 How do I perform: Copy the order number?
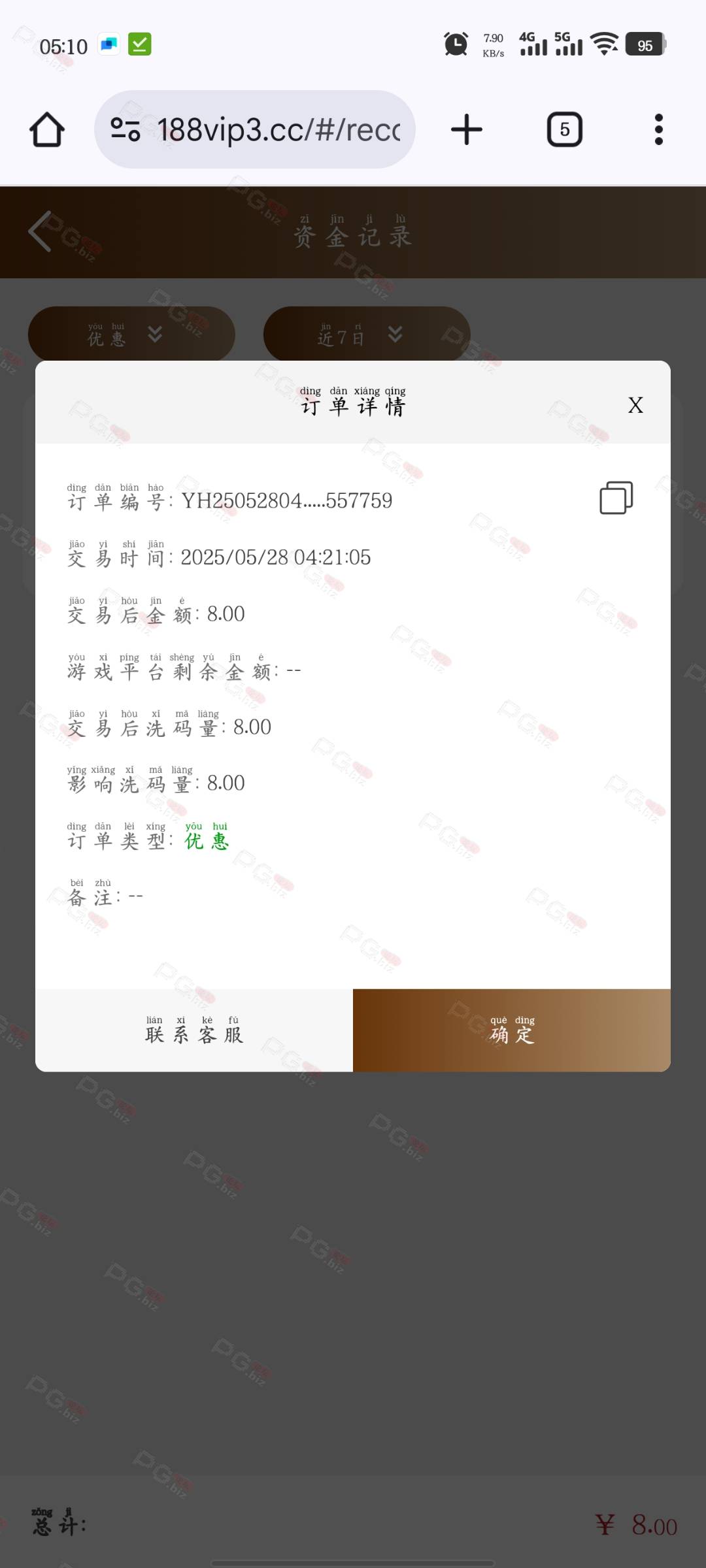[x=616, y=498]
